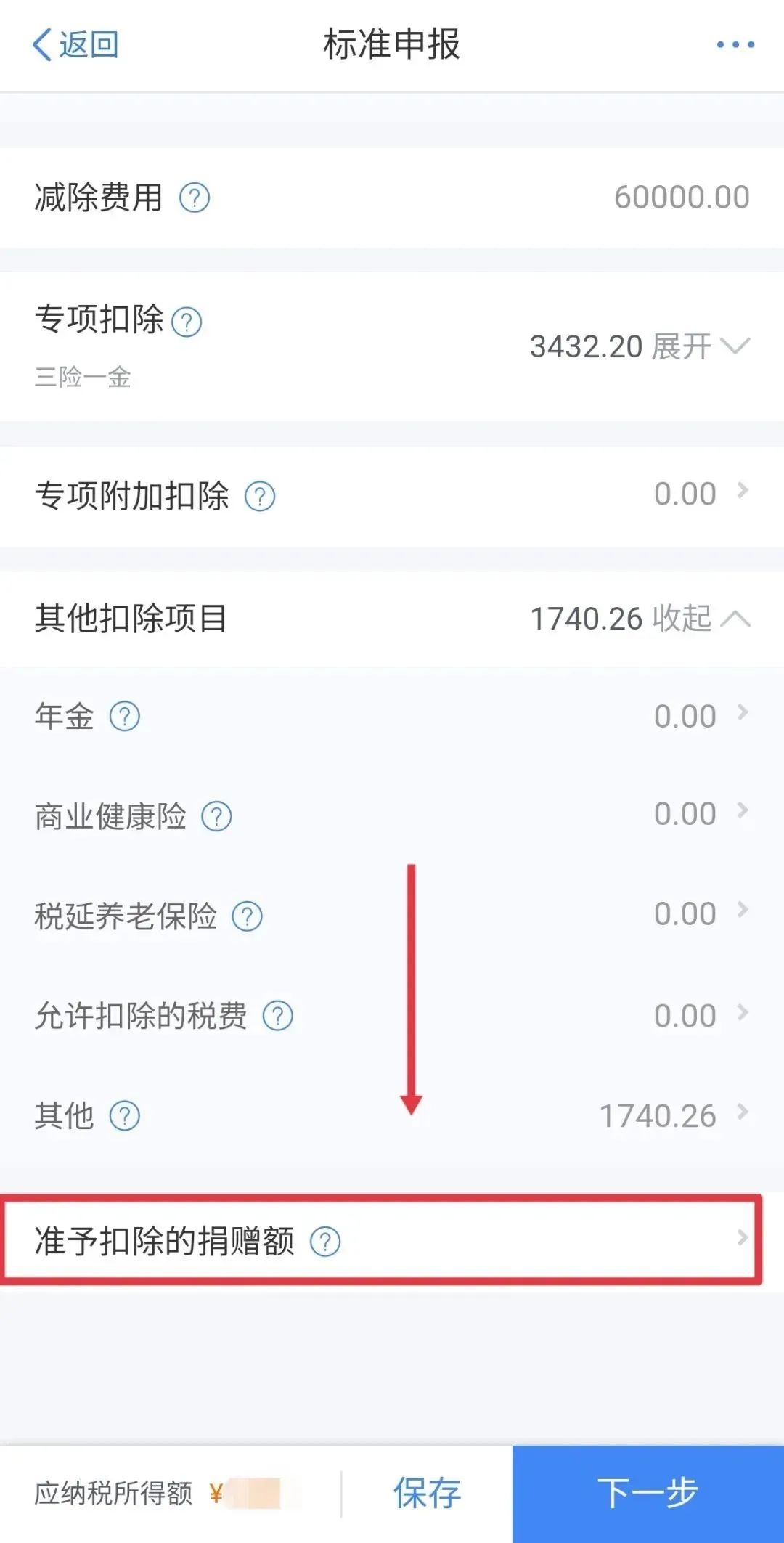Open help icon next to 减除费用
Screen dimensions: 784x1543
(x=195, y=198)
